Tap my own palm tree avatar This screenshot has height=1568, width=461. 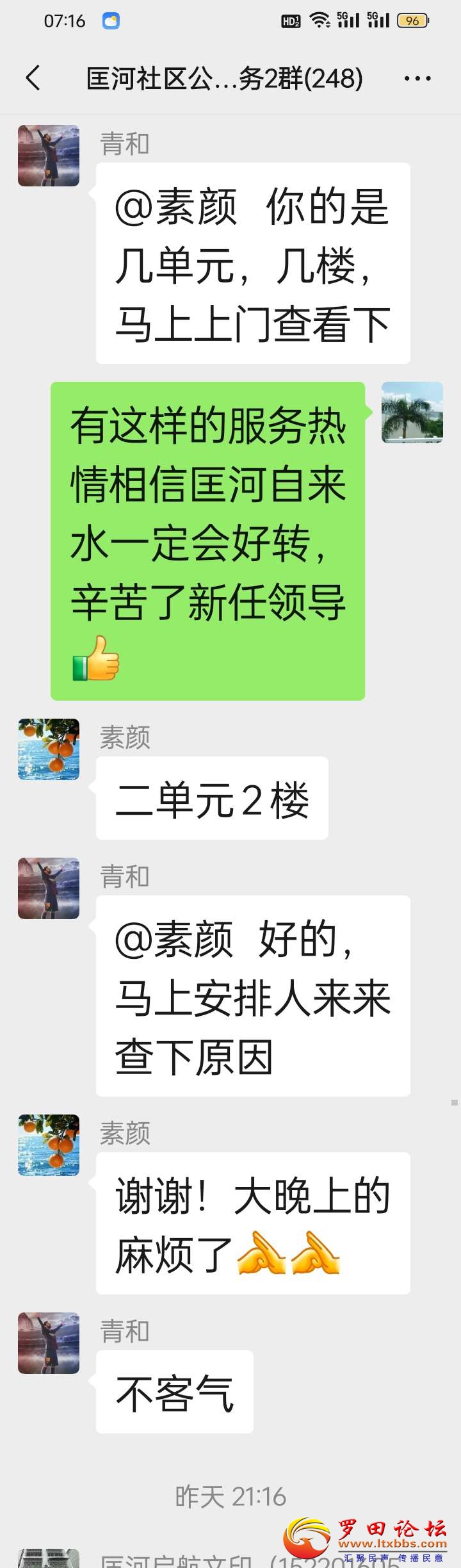pyautogui.click(x=412, y=412)
